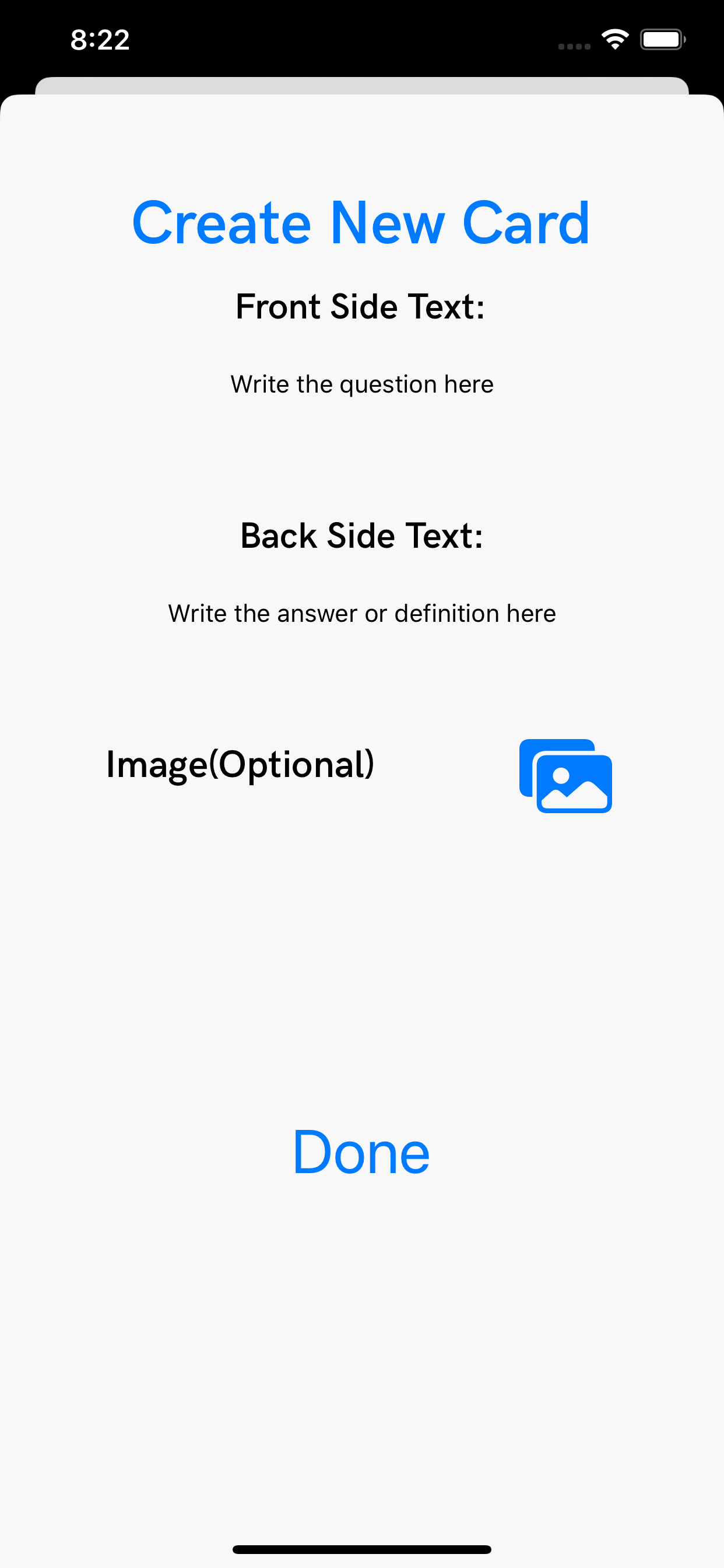Screen dimensions: 724x1568
Task: Tap the Front Side Text label
Action: [361, 306]
